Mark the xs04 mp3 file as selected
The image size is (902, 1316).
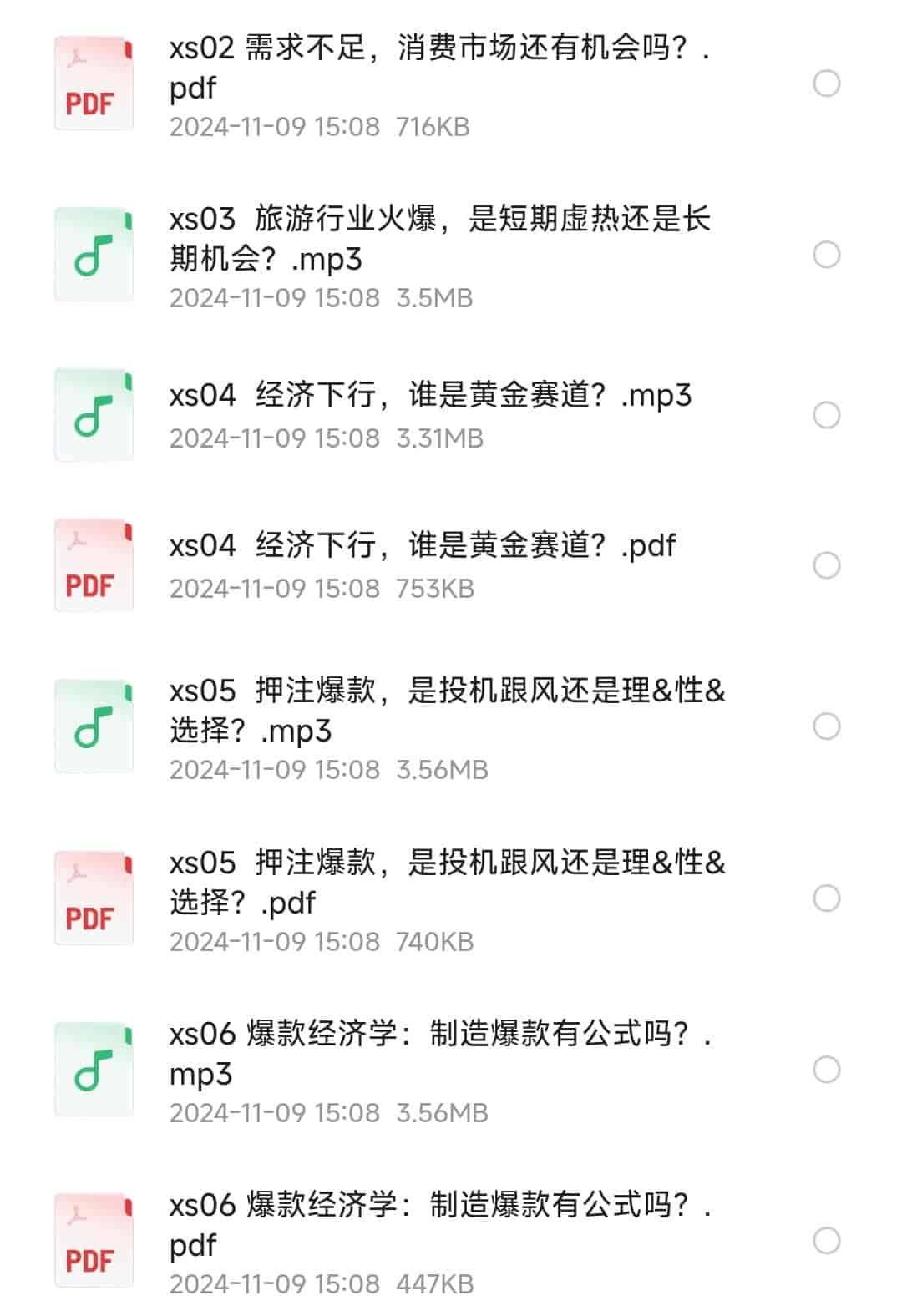coord(826,415)
